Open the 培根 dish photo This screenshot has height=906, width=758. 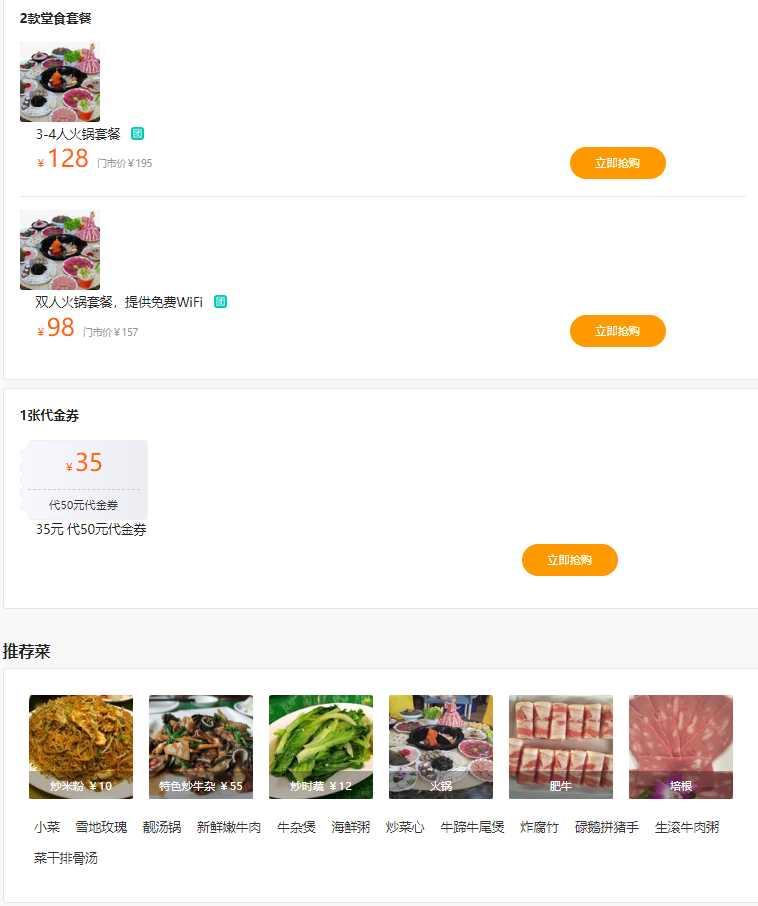[681, 746]
